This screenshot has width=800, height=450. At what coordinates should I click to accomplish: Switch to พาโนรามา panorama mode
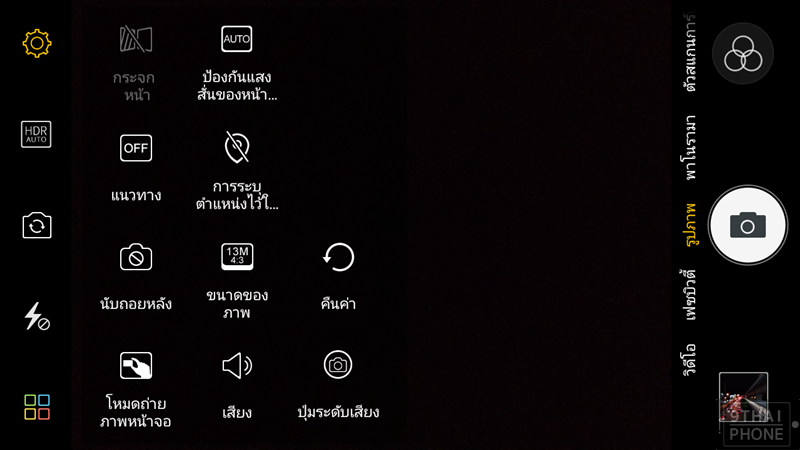click(690, 148)
